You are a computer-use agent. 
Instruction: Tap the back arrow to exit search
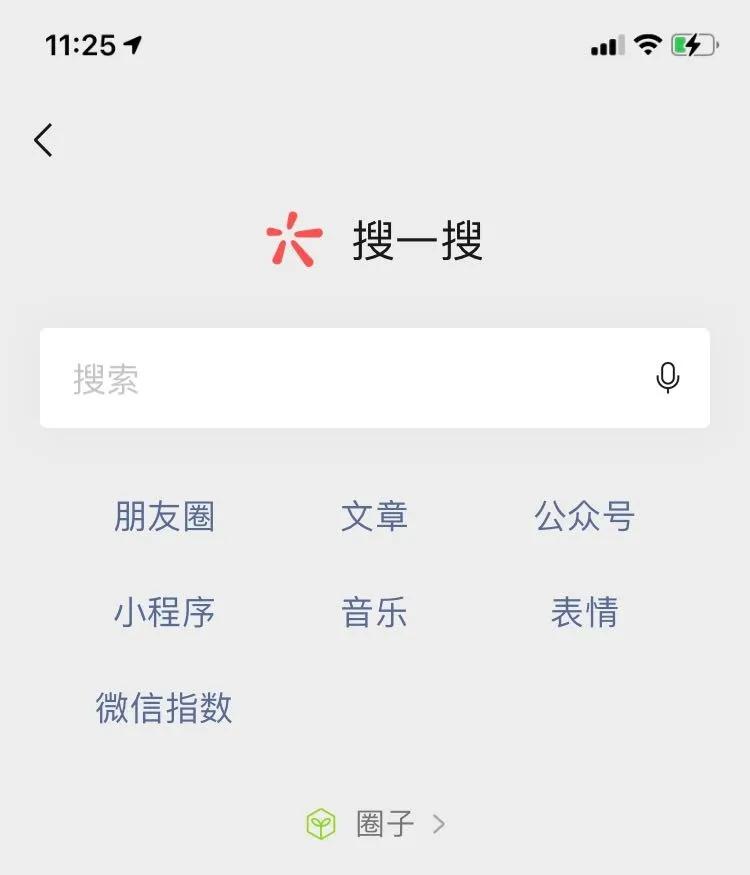pos(42,139)
